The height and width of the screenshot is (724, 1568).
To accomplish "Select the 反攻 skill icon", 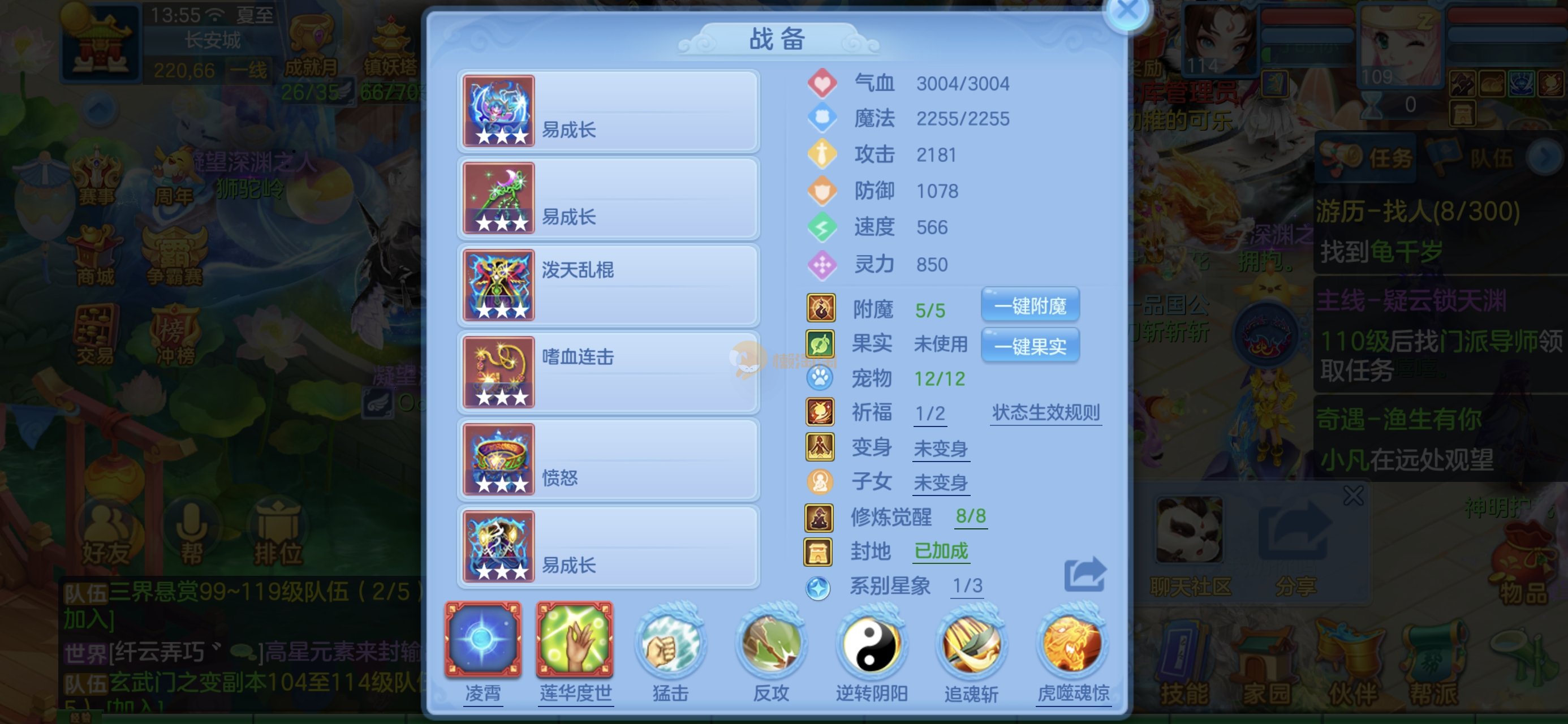I will click(770, 645).
